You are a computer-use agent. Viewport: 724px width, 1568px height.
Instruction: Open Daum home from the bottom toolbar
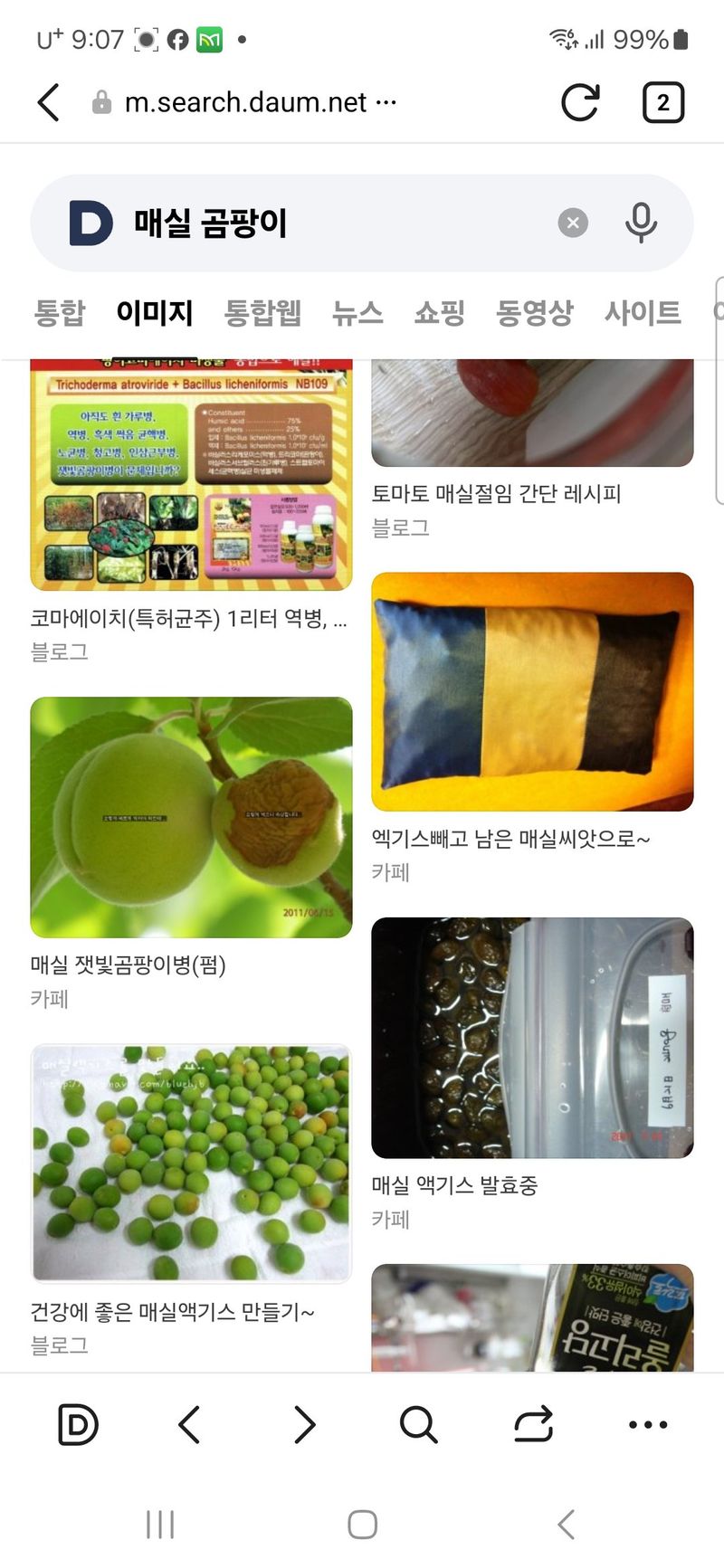pos(78,1425)
